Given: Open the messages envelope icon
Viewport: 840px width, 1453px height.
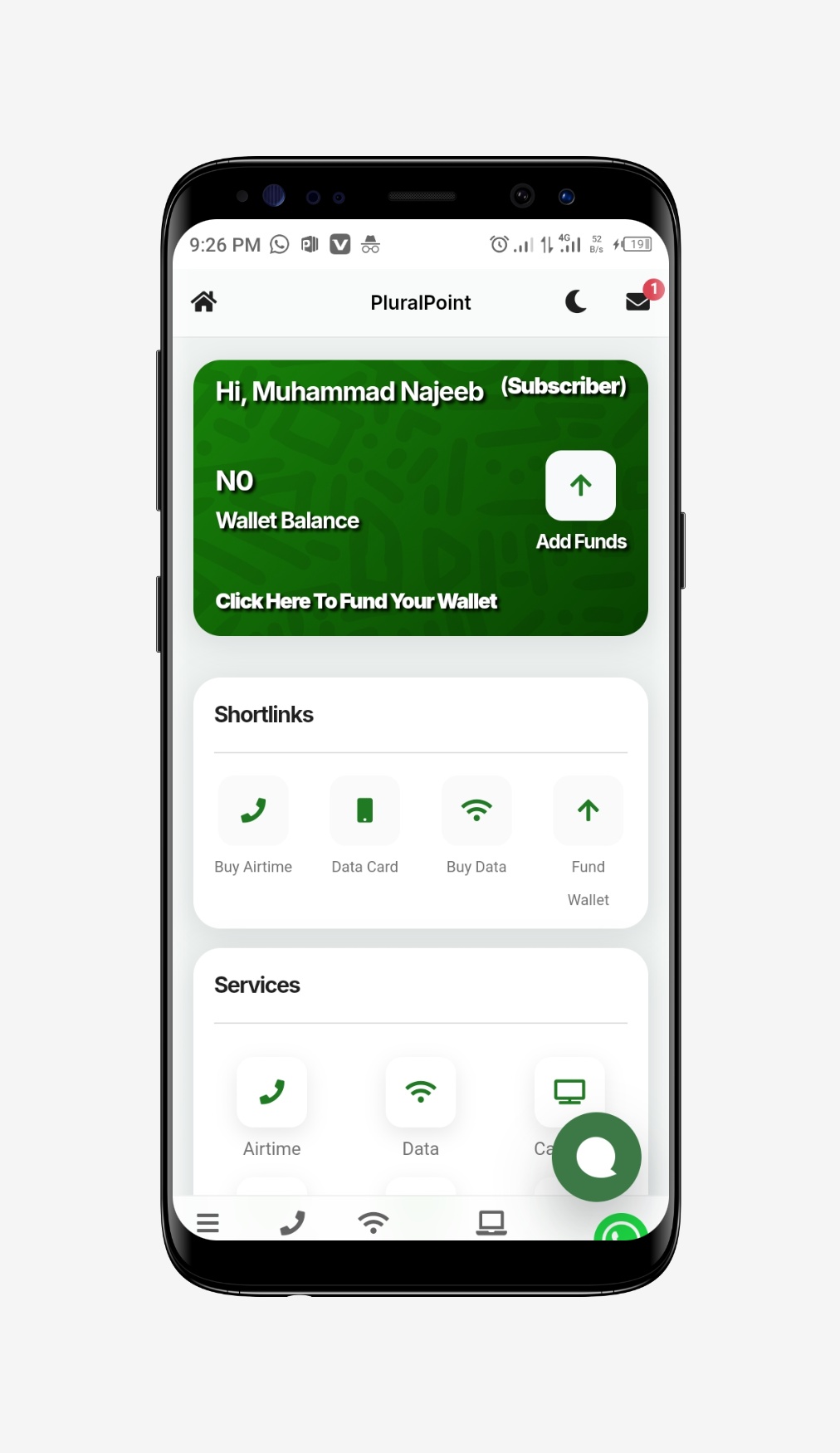Looking at the screenshot, I should pos(637,301).
